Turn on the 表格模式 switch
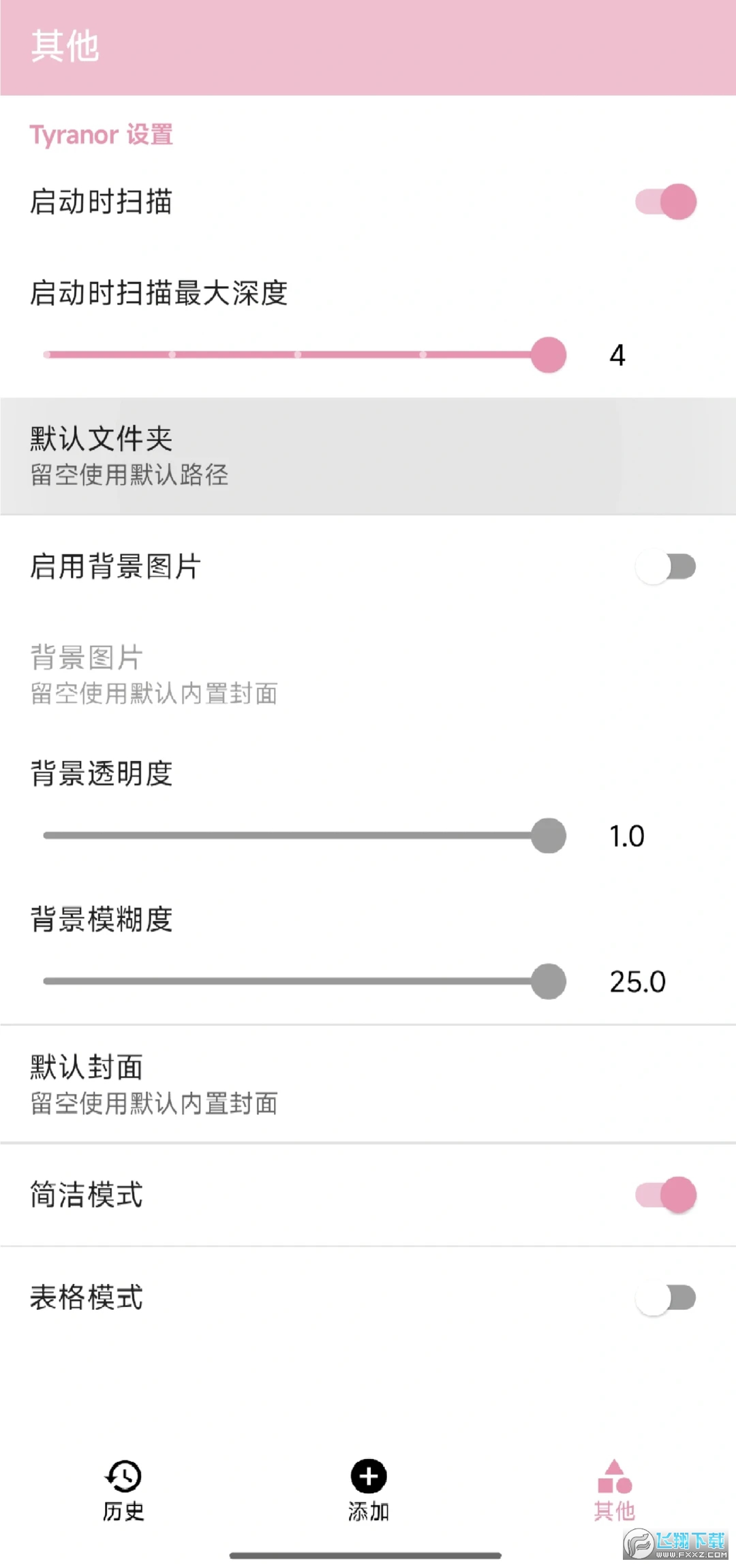The height and width of the screenshot is (1568, 736). [x=665, y=1298]
